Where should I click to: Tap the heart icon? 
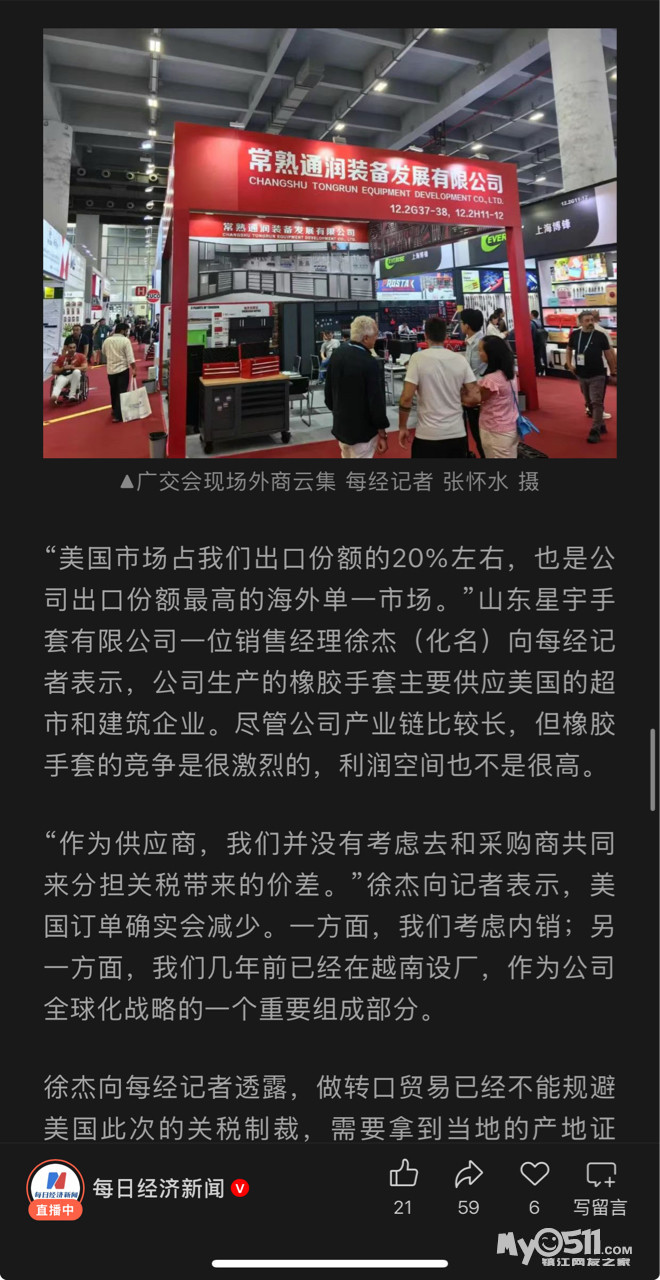coord(535,1174)
